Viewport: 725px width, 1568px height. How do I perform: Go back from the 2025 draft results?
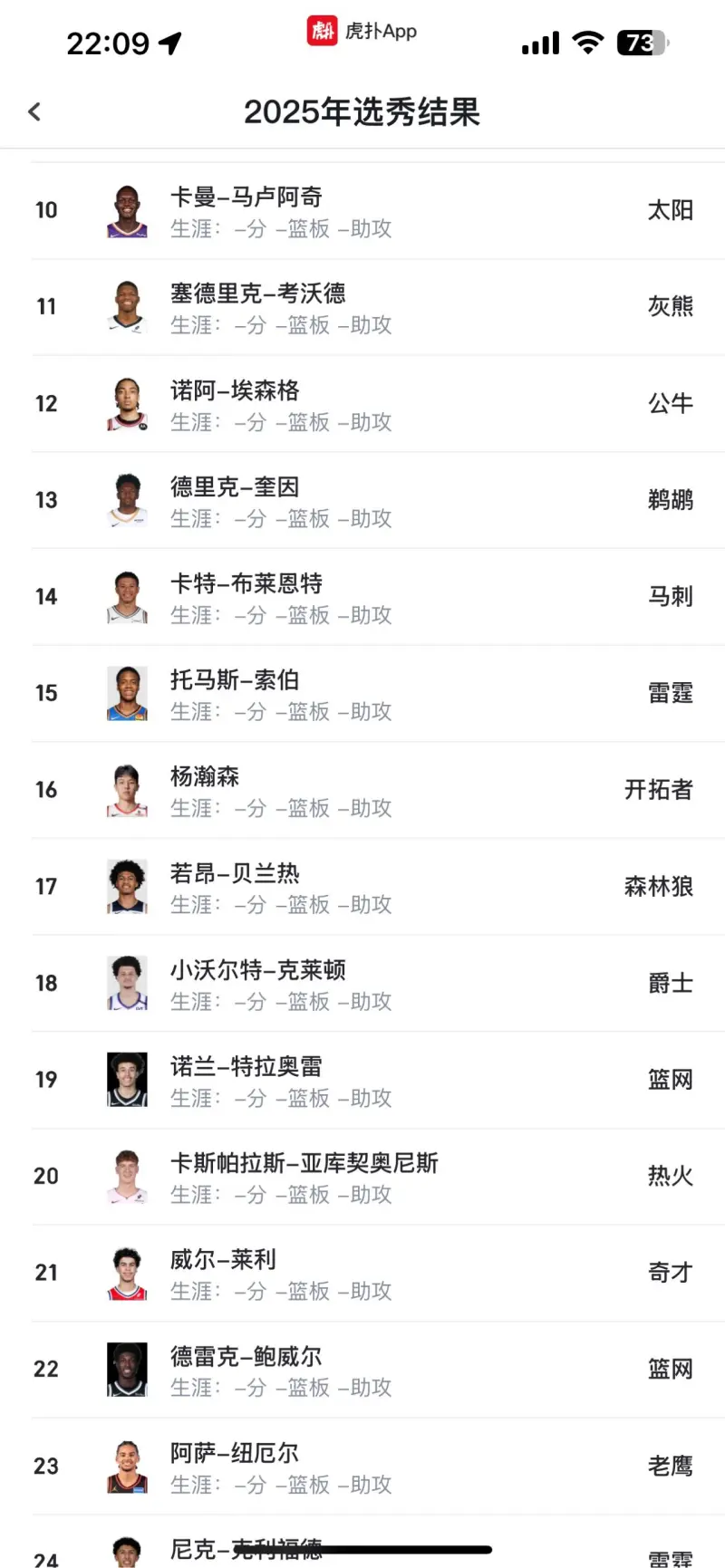click(x=34, y=111)
